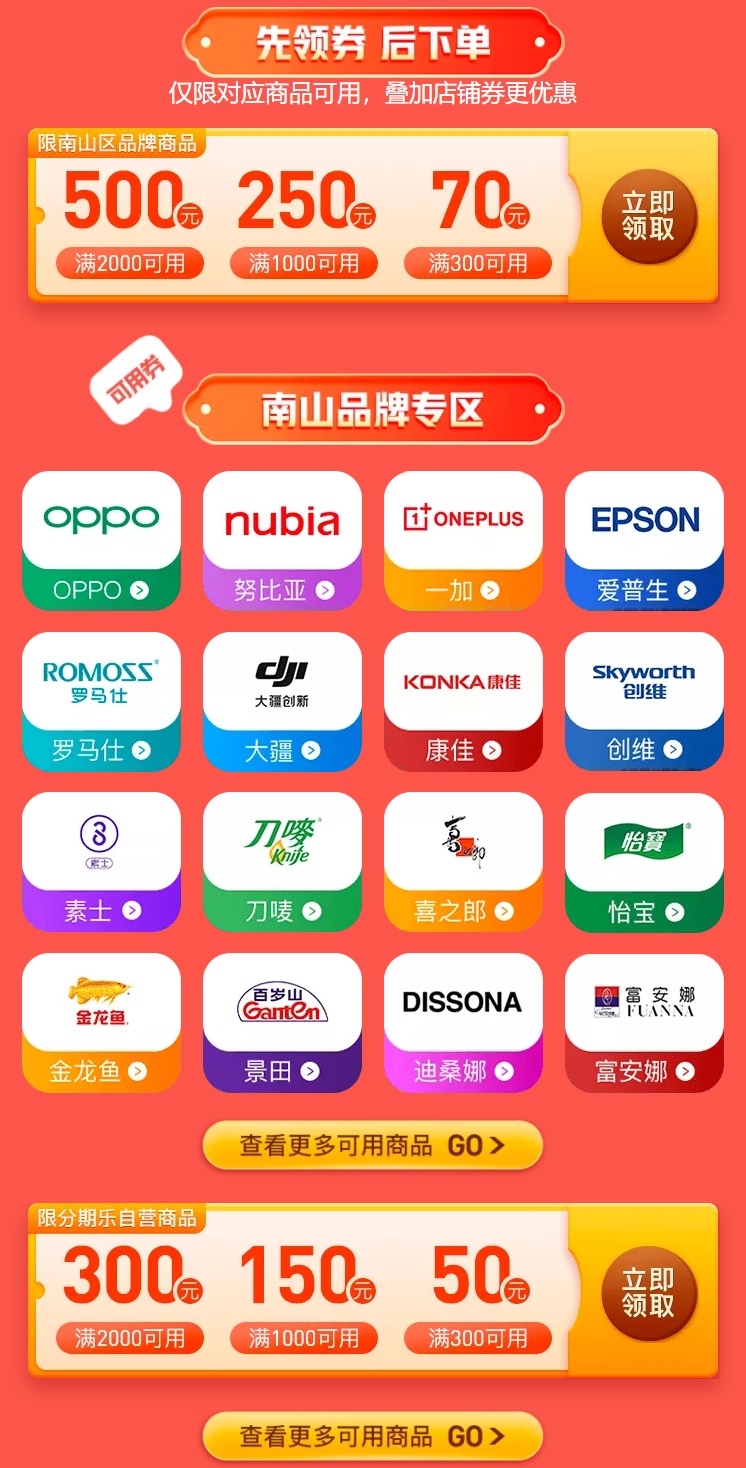746x1468 pixels.
Task: Open the OPPO brand tile
Action: point(101,540)
